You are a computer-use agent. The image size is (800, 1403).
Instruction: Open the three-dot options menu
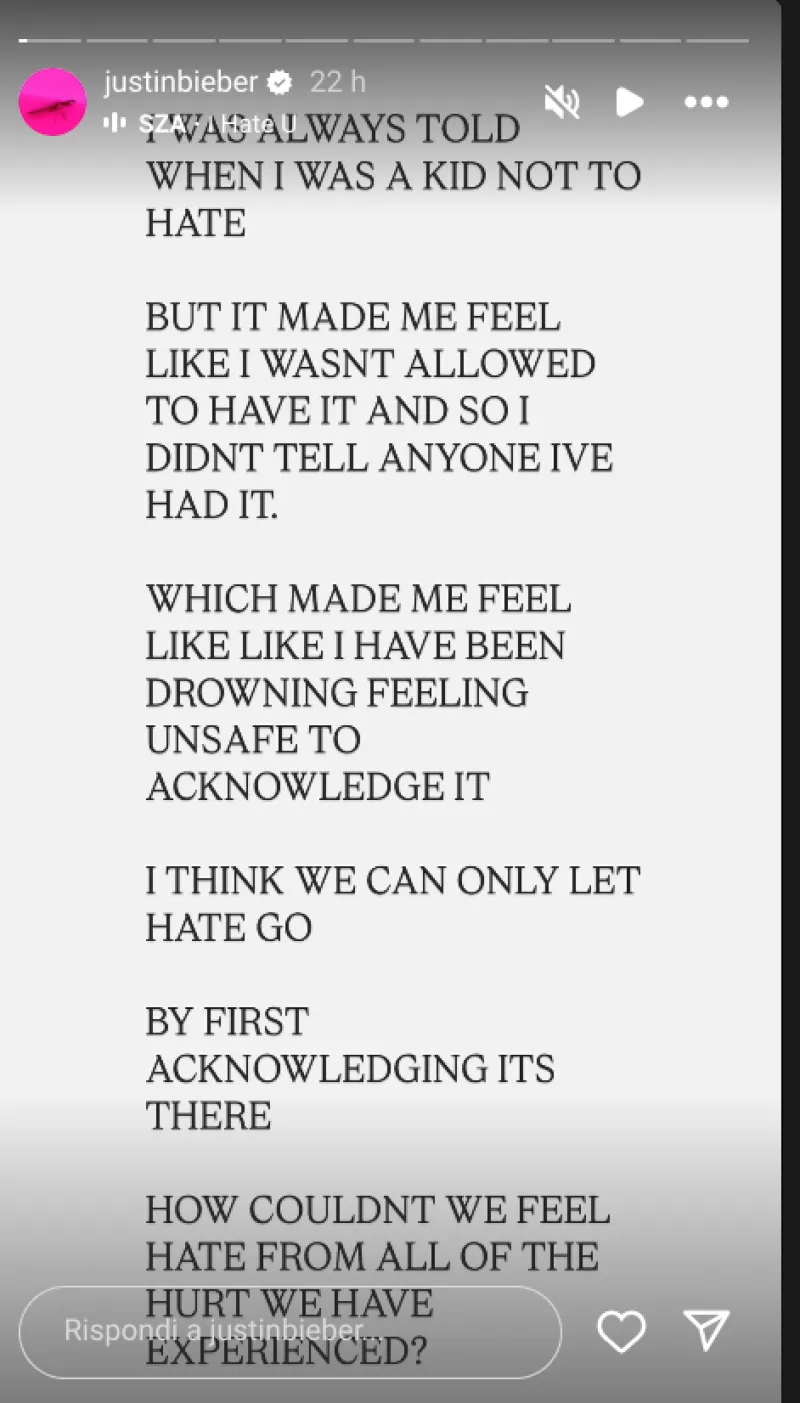click(706, 102)
